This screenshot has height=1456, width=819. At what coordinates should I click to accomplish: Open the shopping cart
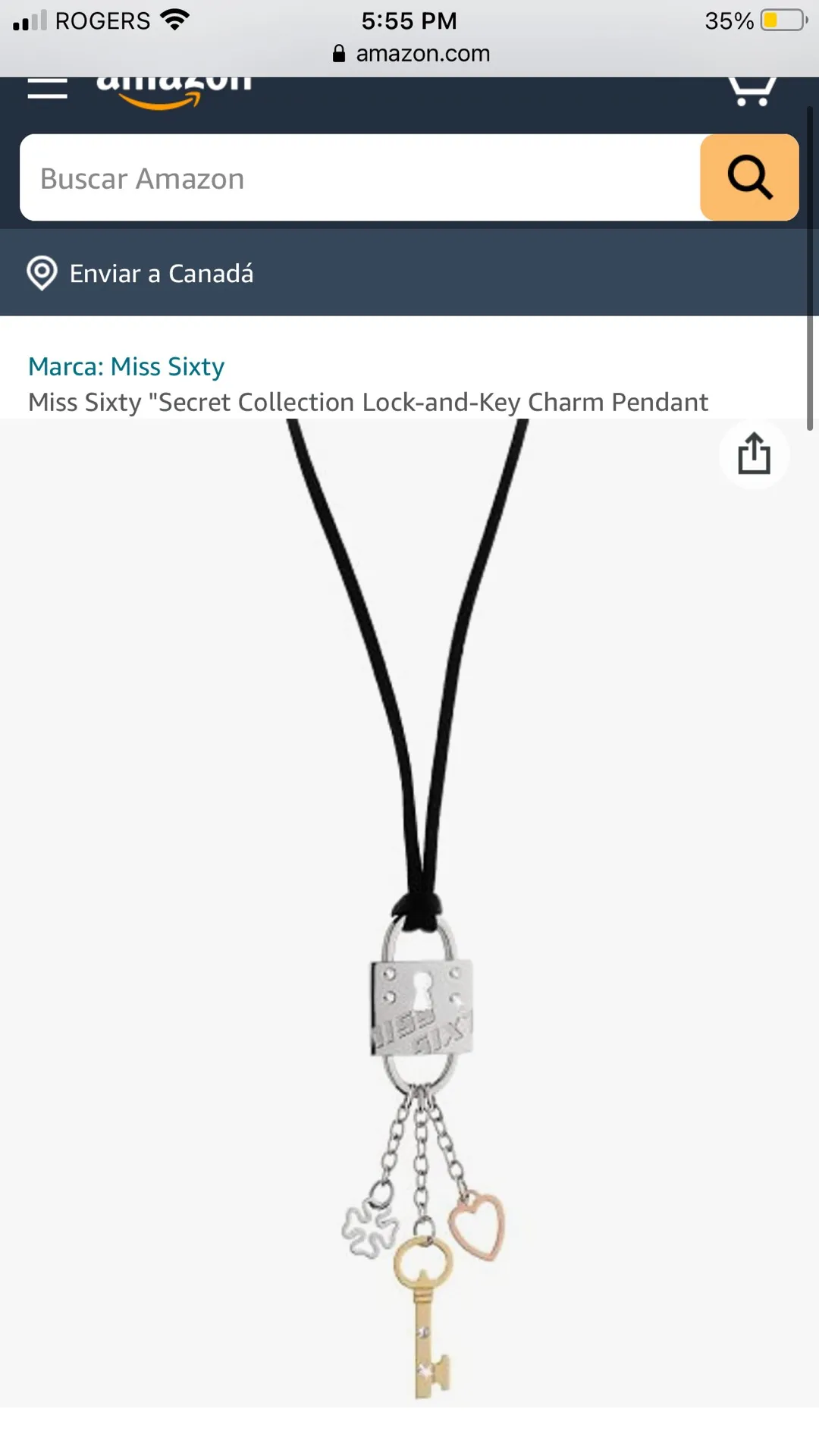click(x=752, y=89)
